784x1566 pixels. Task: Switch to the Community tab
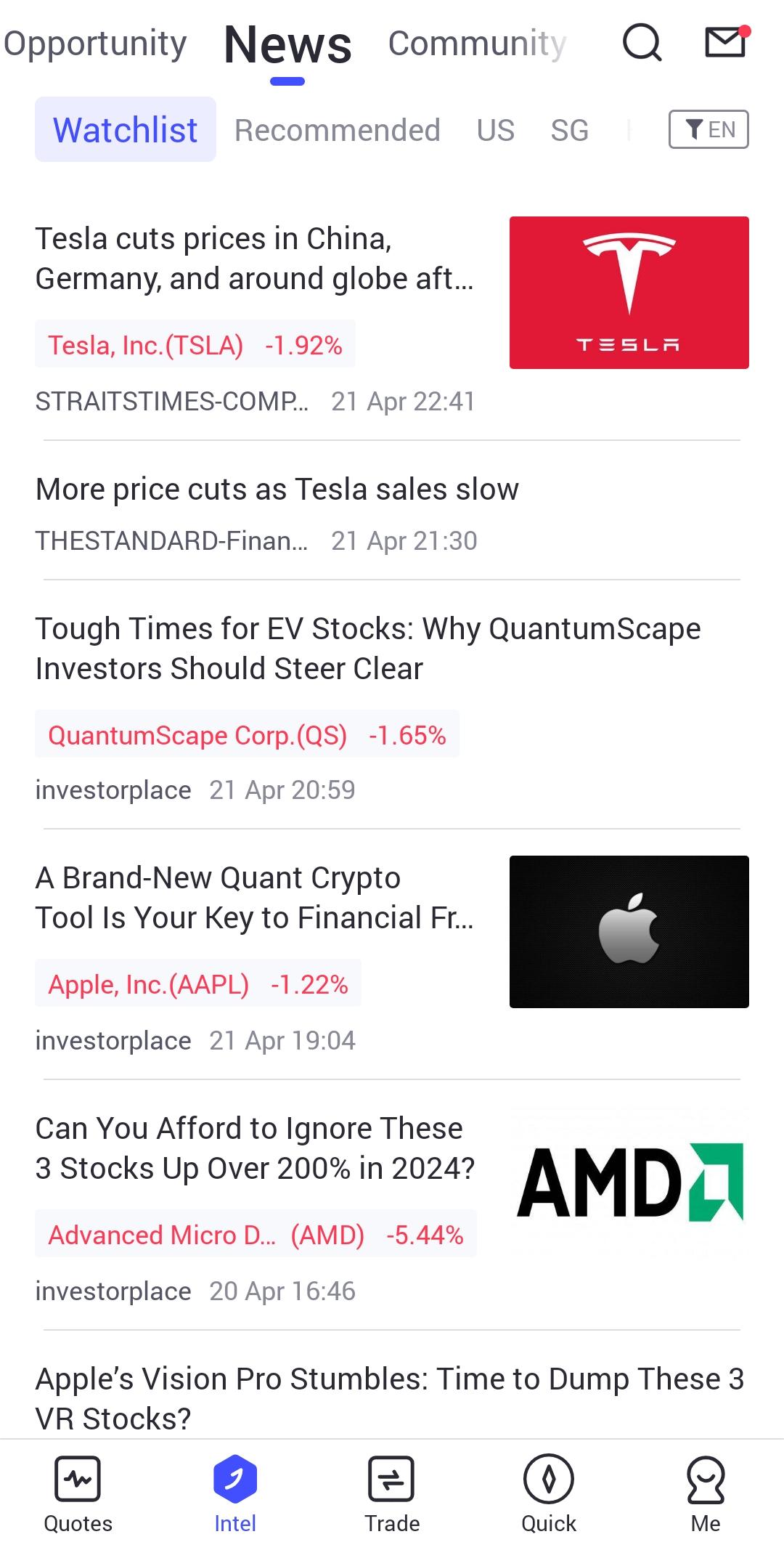[477, 44]
